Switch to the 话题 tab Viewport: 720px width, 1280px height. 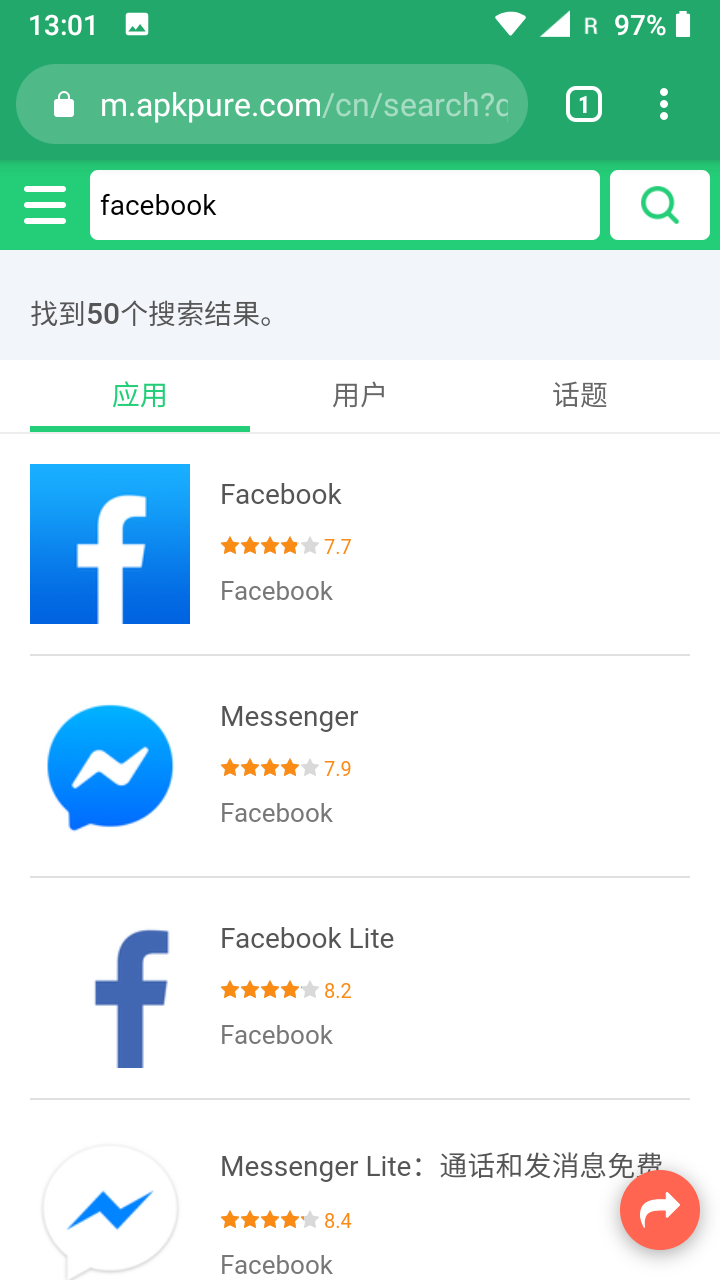coord(579,395)
